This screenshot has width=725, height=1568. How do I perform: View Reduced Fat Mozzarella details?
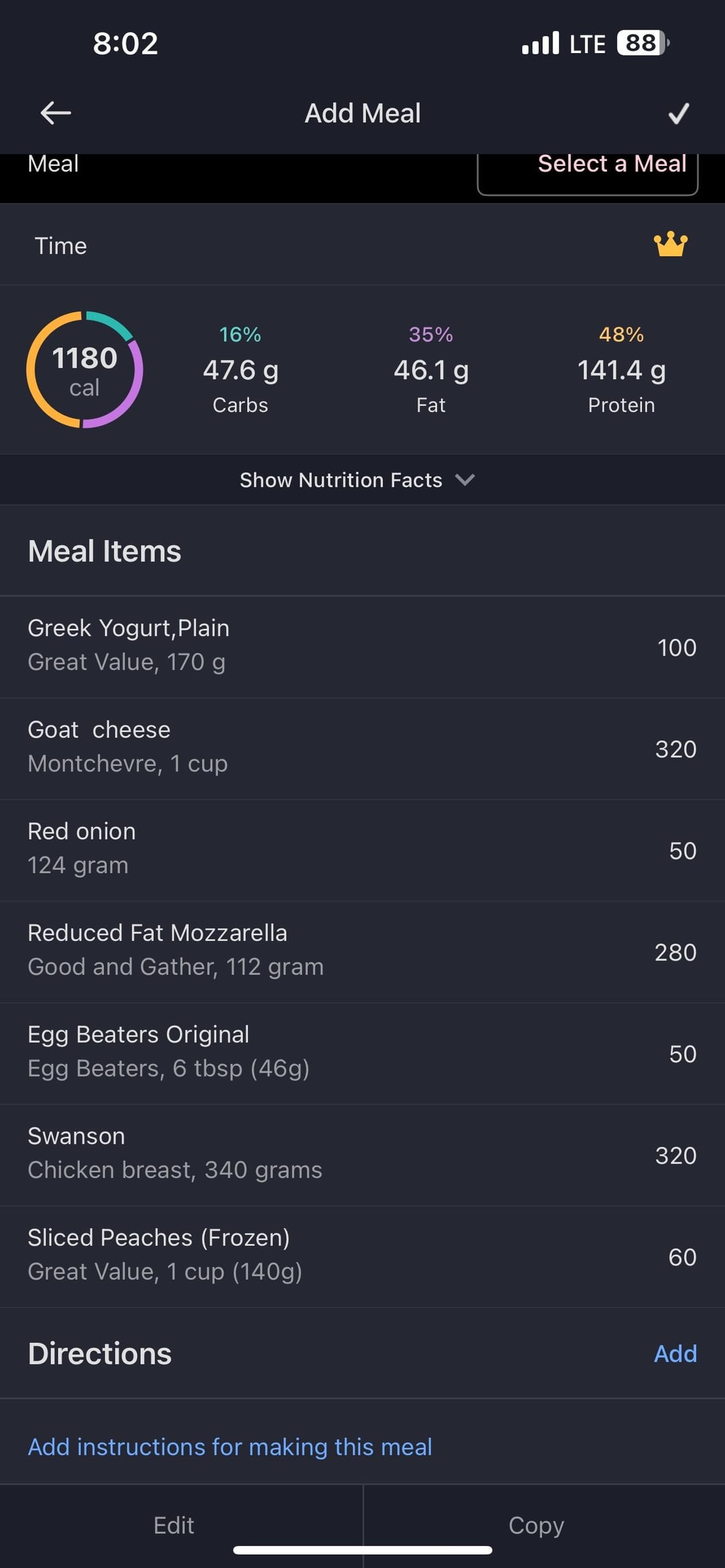click(362, 951)
